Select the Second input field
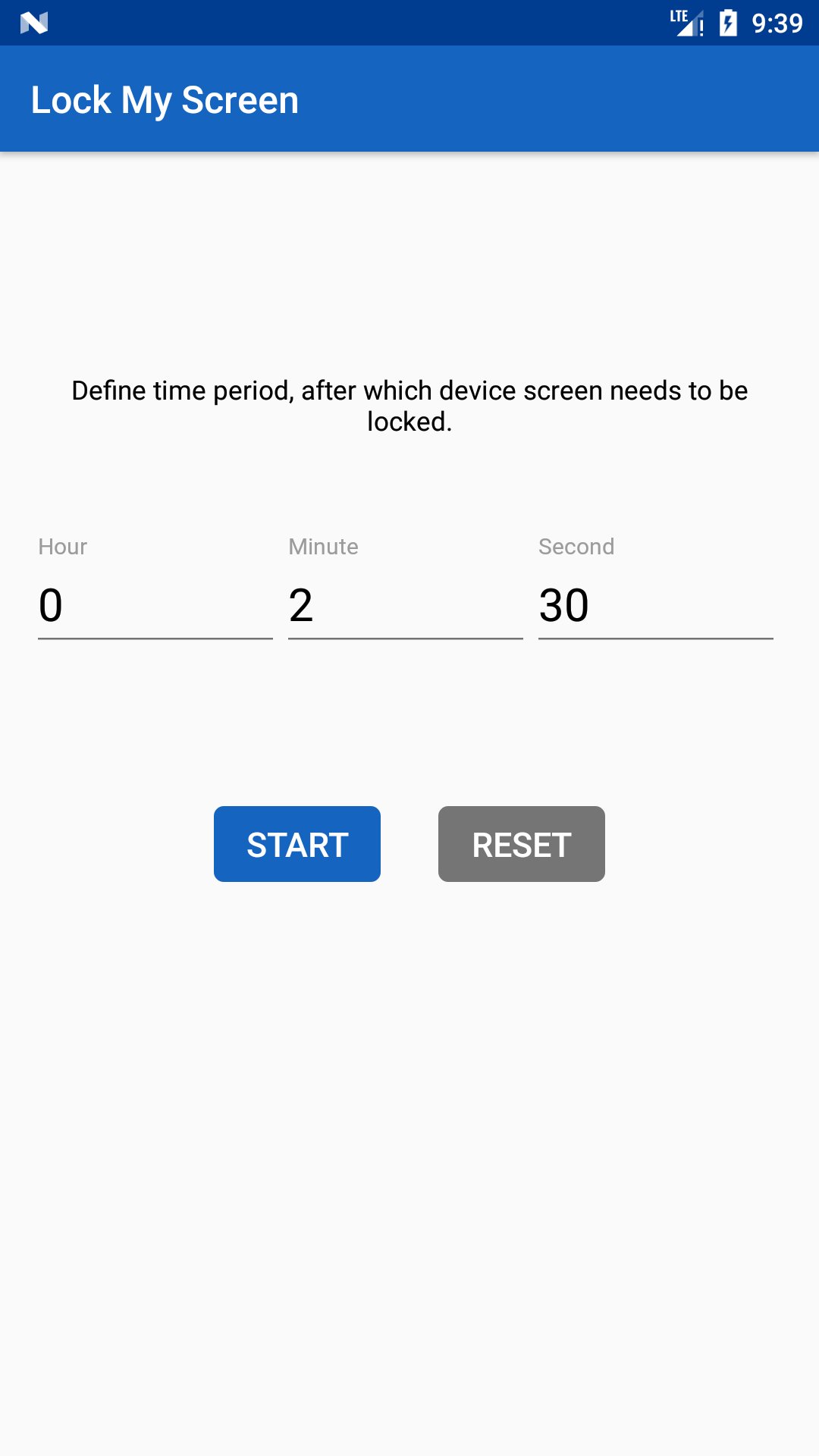This screenshot has height=1456, width=819. [x=655, y=607]
